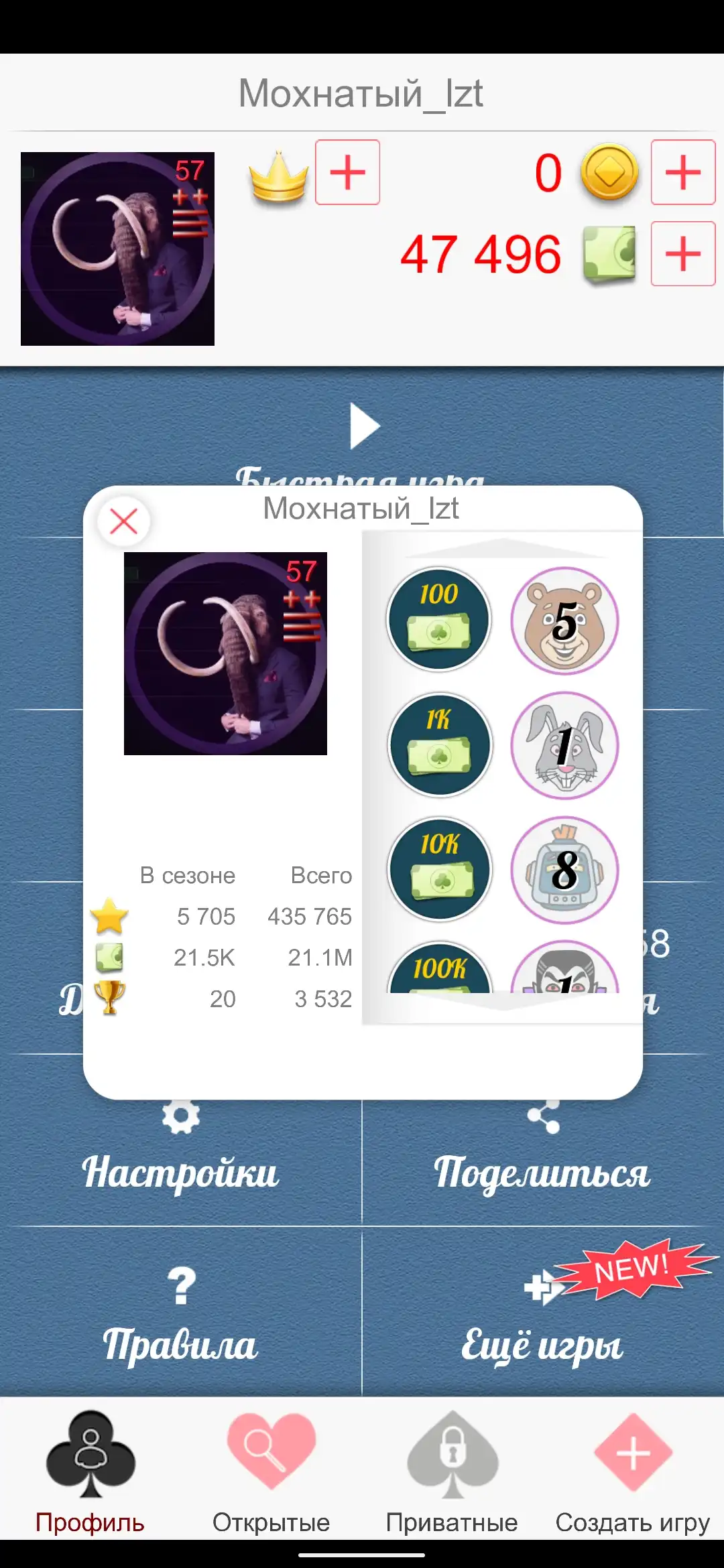Screen dimensions: 724x1568
Task: Switch to the Приватные tab
Action: pos(452,1472)
